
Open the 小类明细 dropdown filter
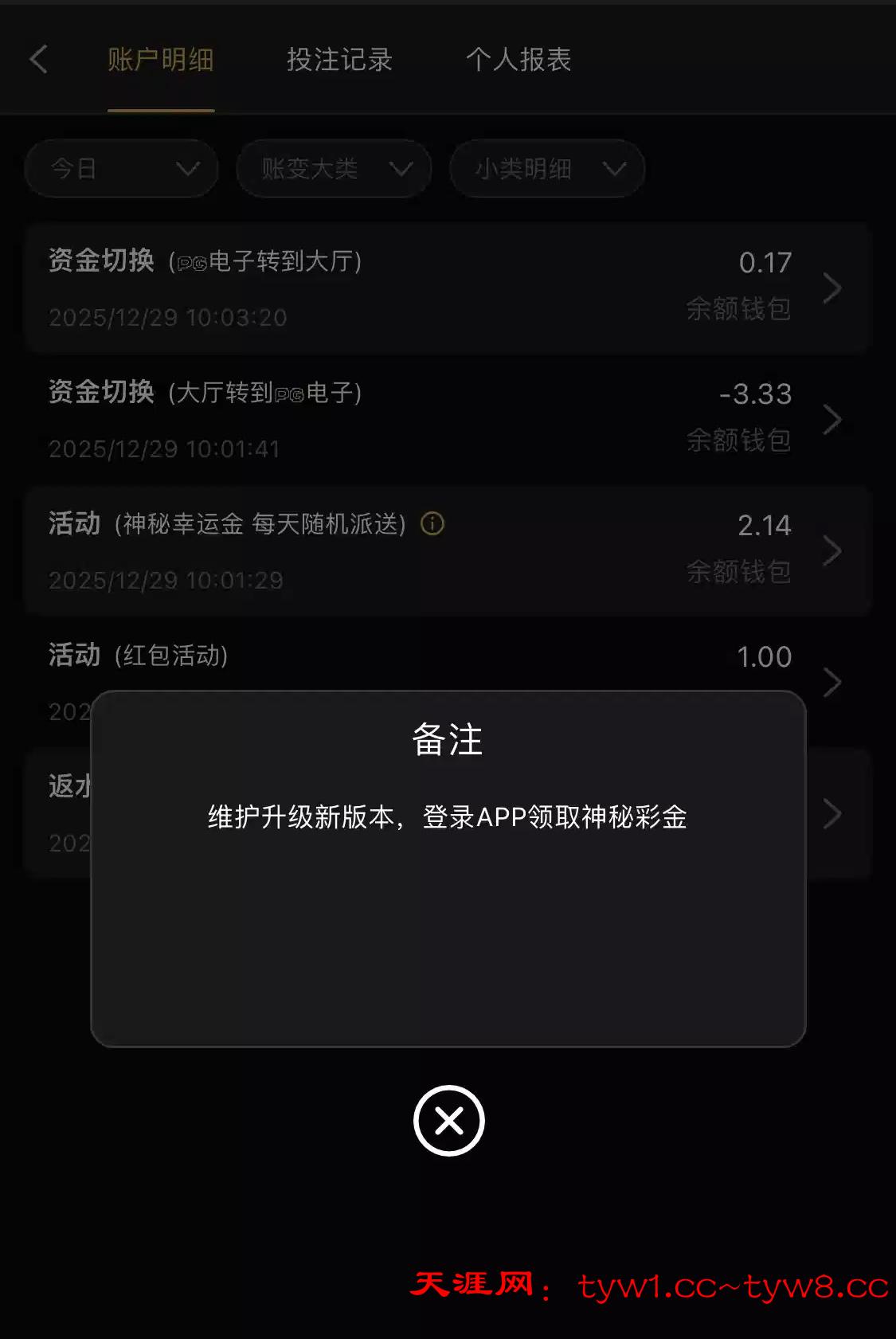click(547, 169)
